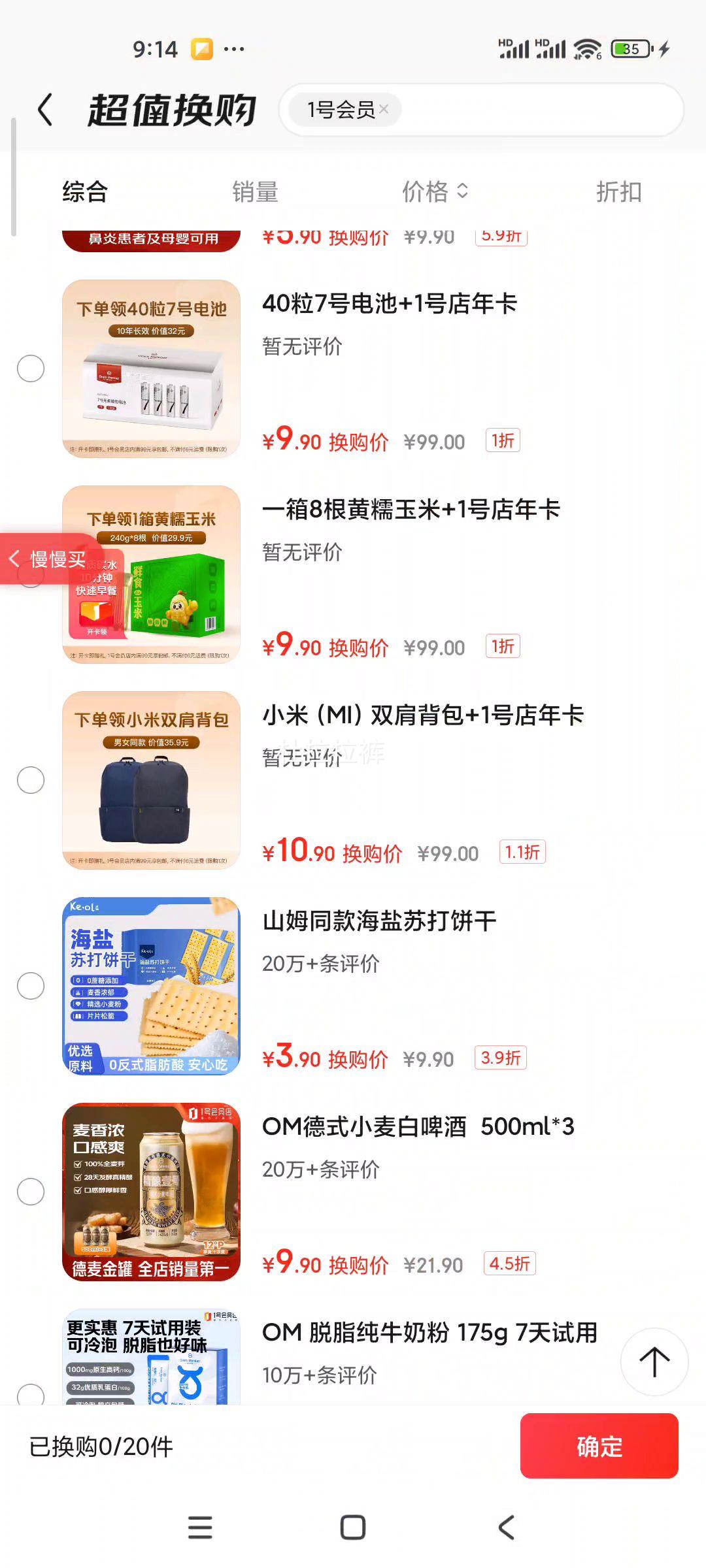Sort products by 折扣

pyautogui.click(x=618, y=192)
